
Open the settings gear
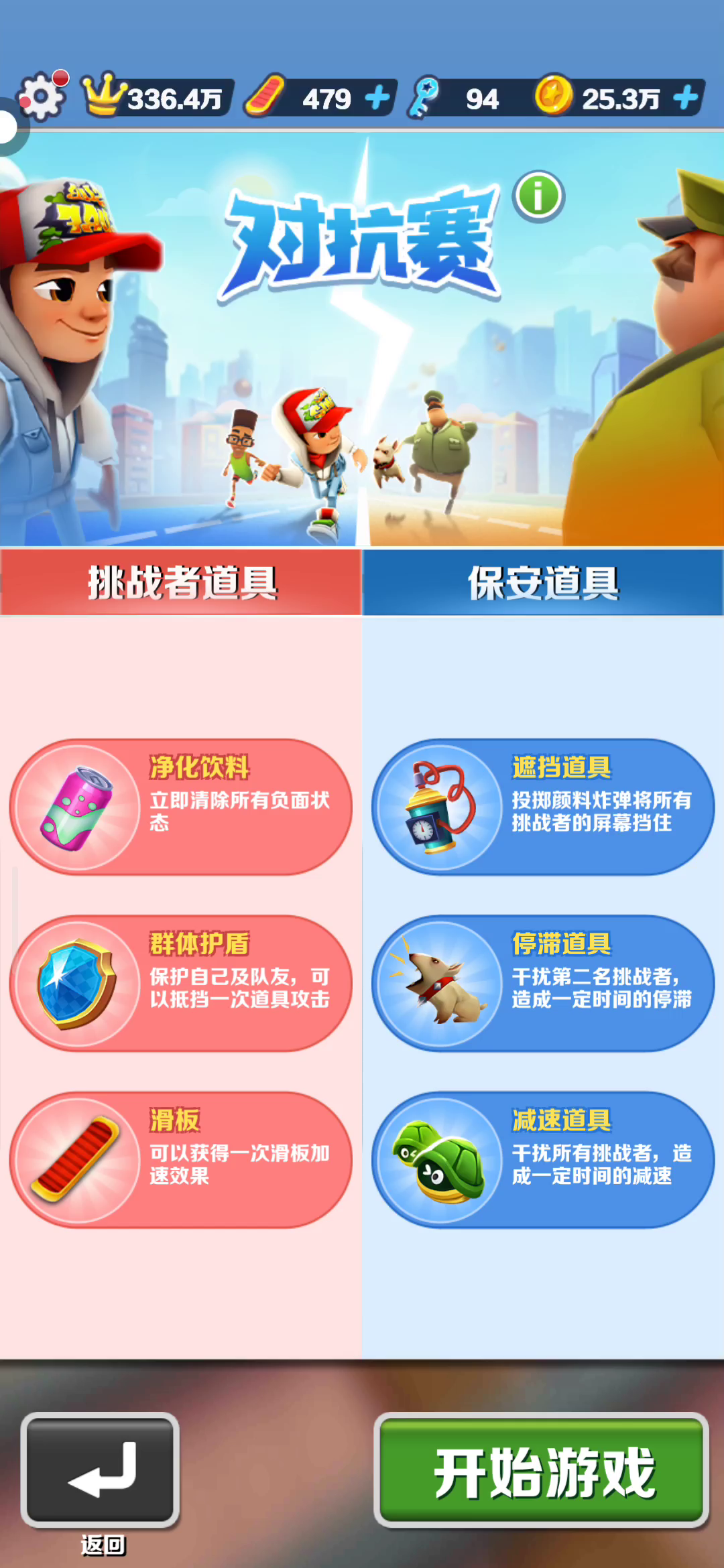tap(42, 97)
